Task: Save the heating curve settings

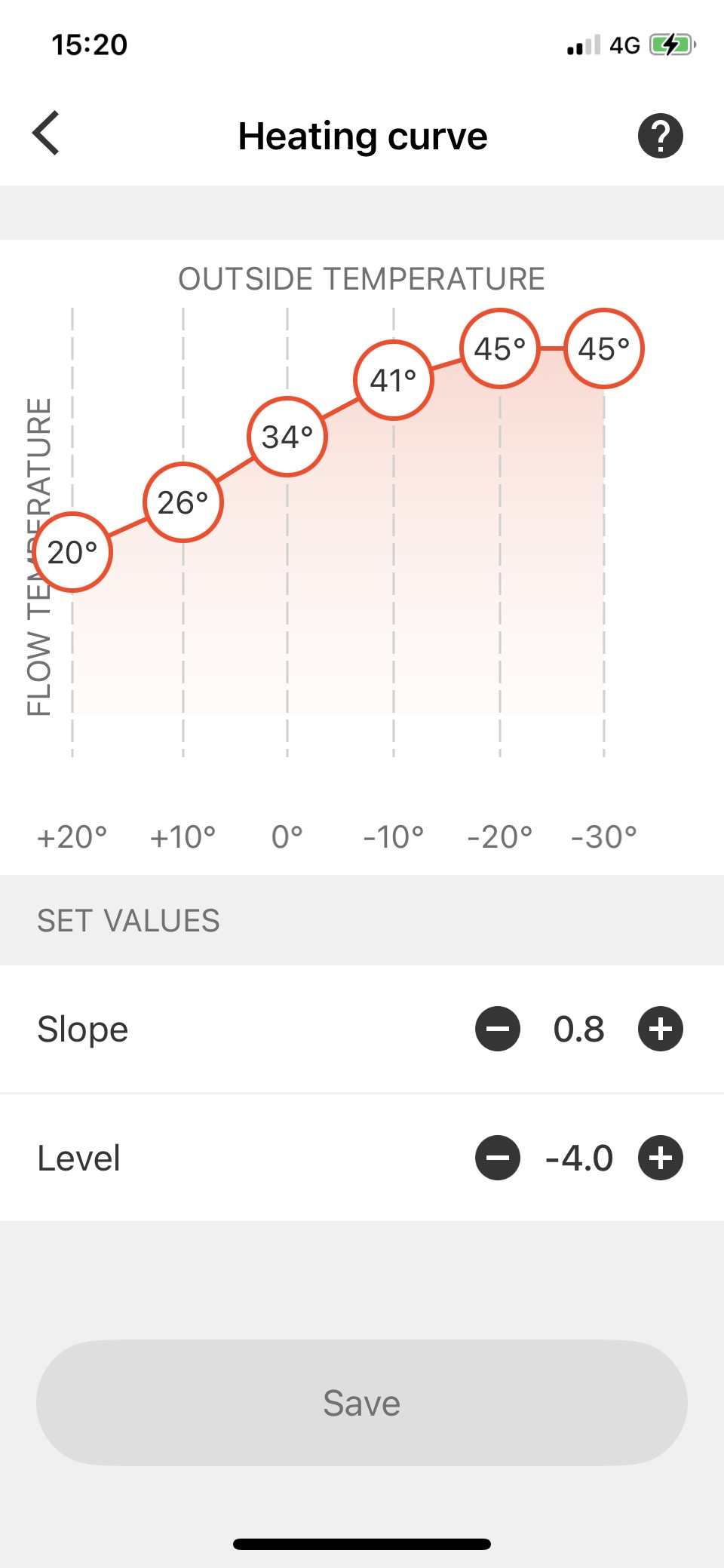Action: click(362, 1403)
